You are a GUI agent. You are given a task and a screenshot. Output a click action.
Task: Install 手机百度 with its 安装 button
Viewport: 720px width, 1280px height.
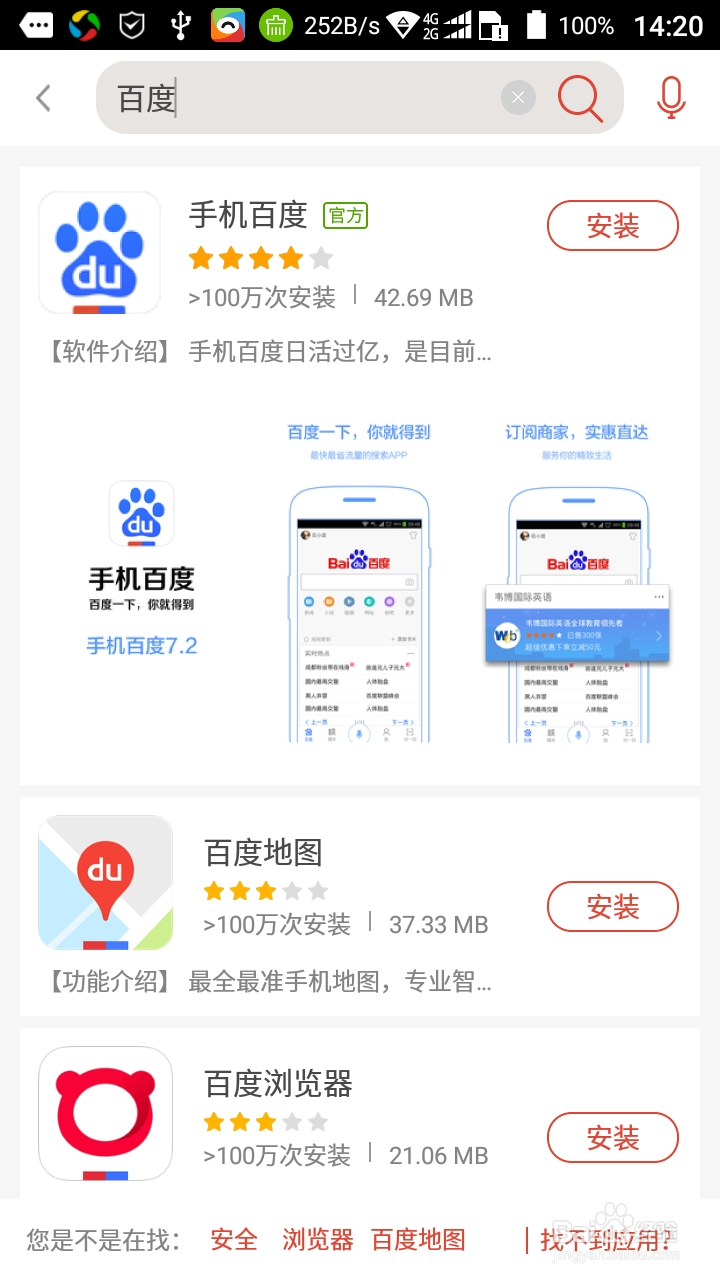[x=612, y=226]
